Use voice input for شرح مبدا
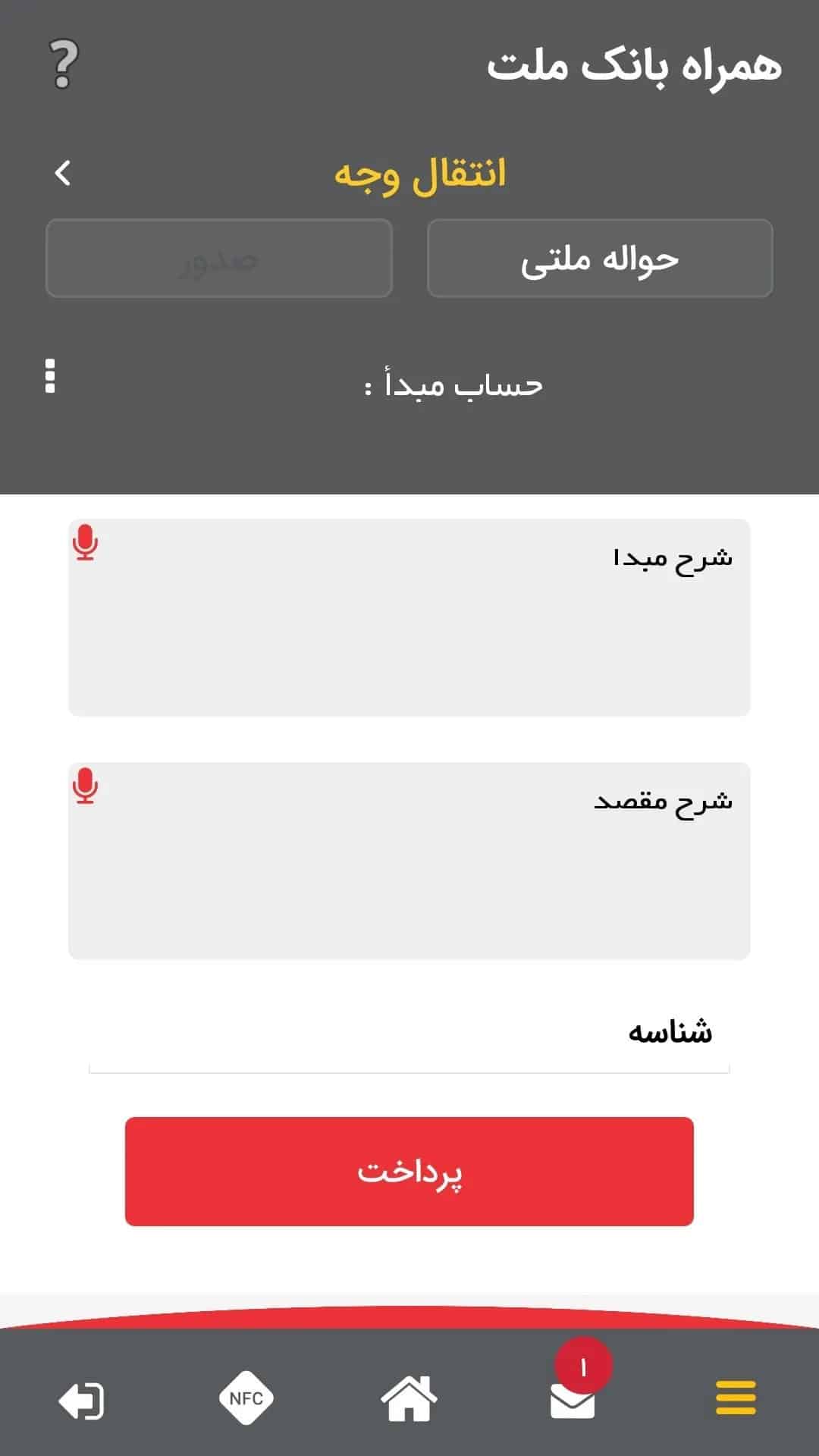 tap(86, 542)
